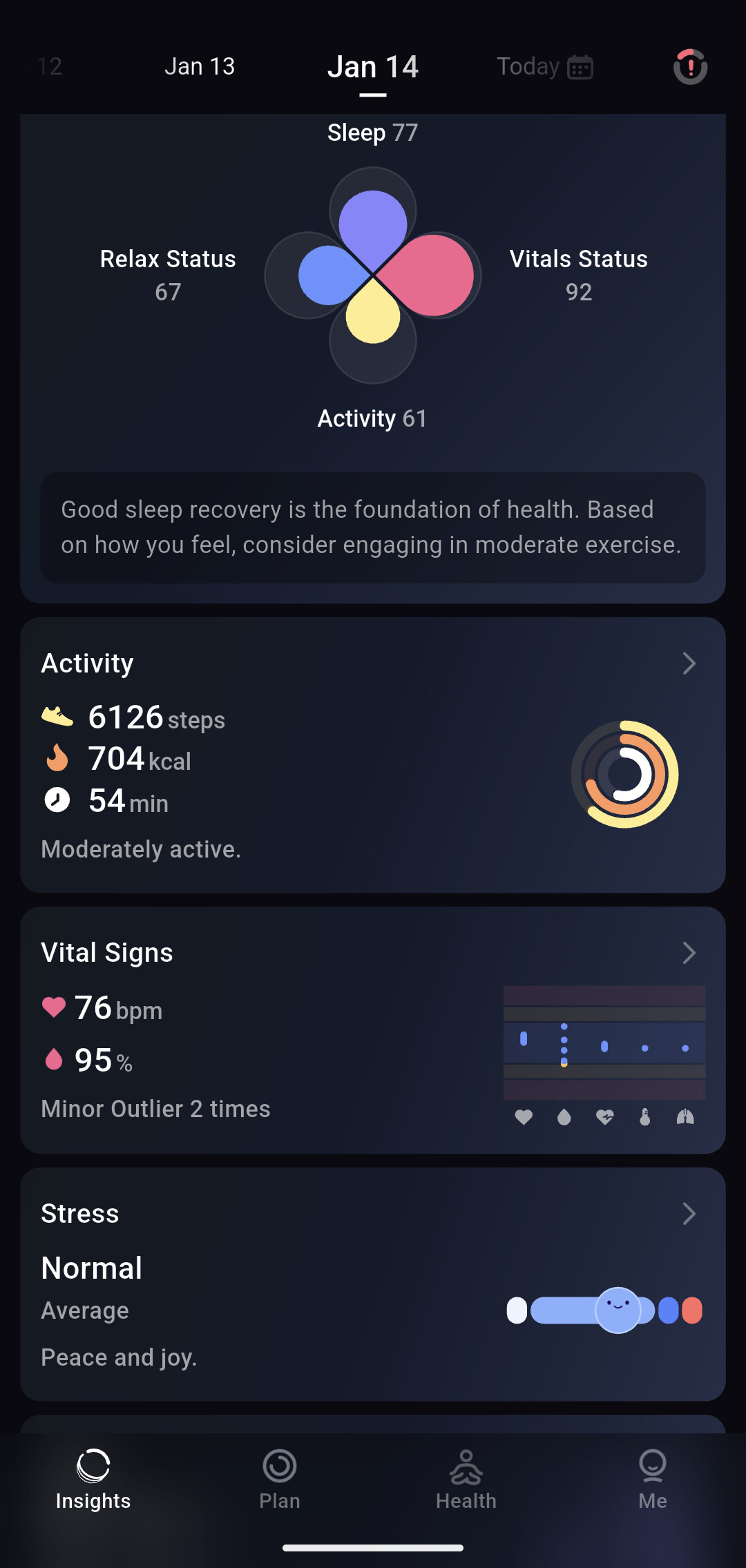Image resolution: width=746 pixels, height=1568 pixels.
Task: Jump to Today's date
Action: (528, 66)
